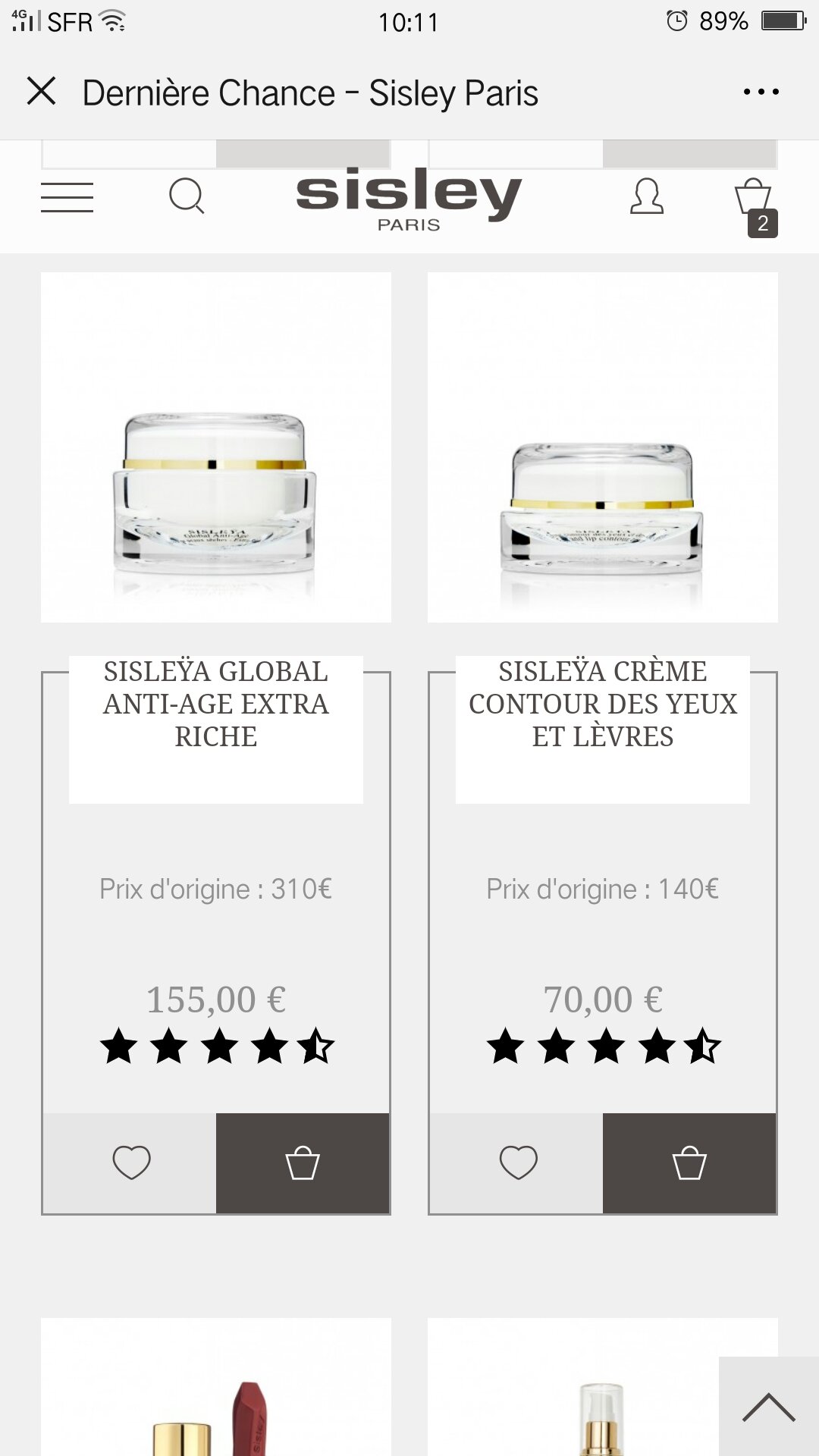
Task: Add Sisleÿa Global Anti-Age Extra Riche to wishlist
Action: [130, 1163]
